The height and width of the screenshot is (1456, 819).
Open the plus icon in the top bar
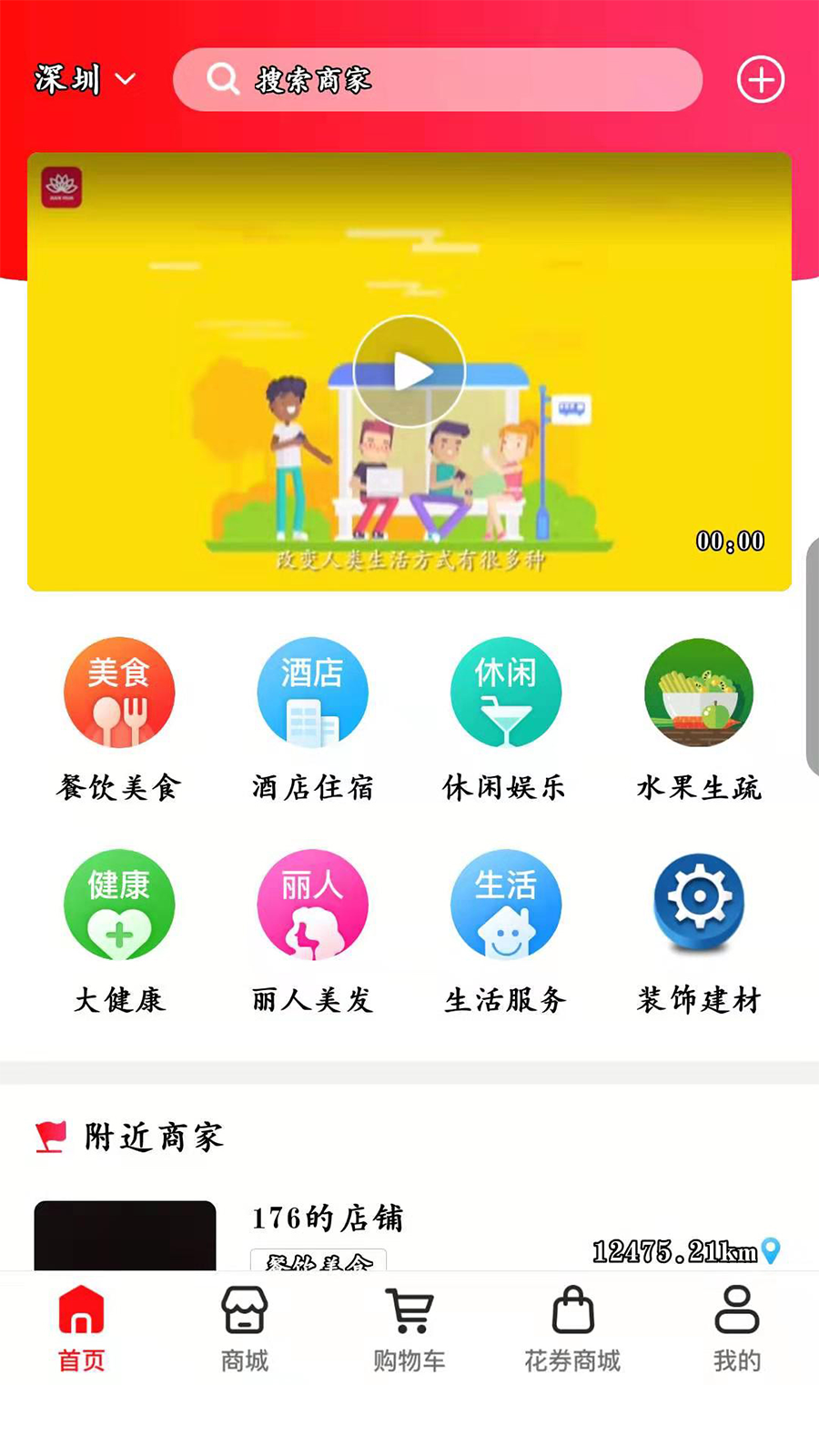(760, 80)
